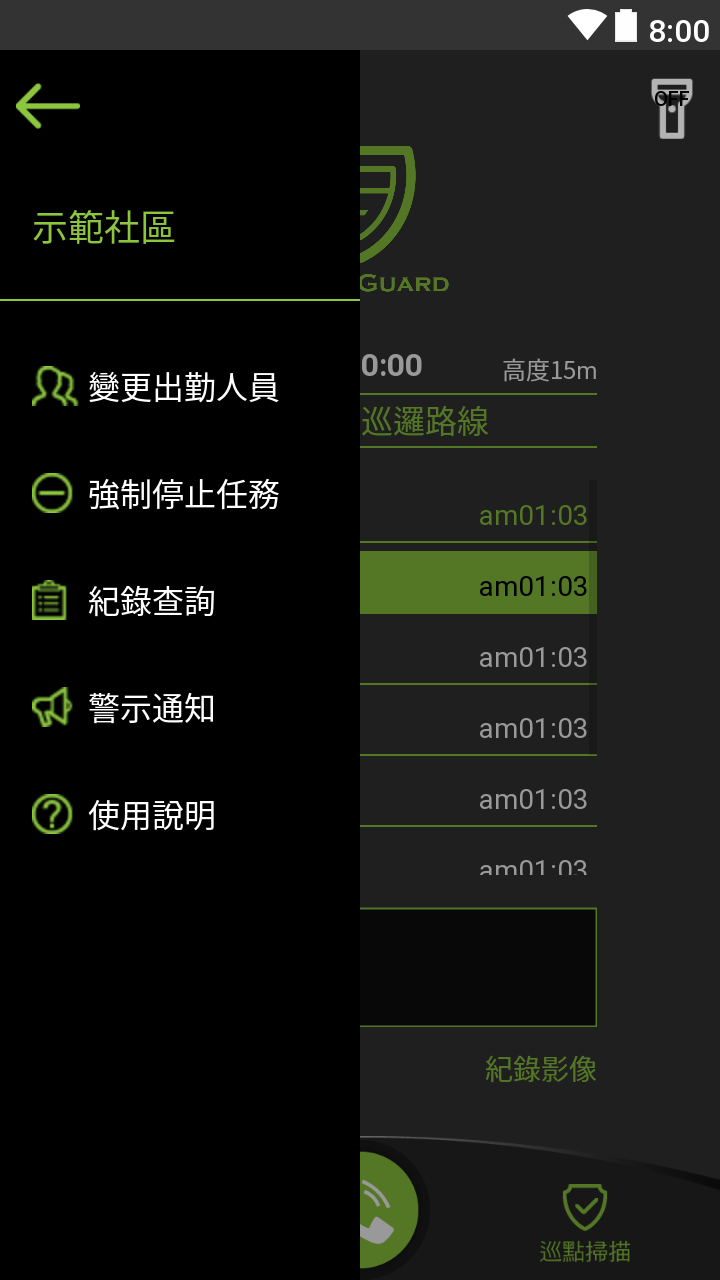Open 紀錄影像 recorded video
Image resolution: width=720 pixels, height=1280 pixels.
point(541,1069)
